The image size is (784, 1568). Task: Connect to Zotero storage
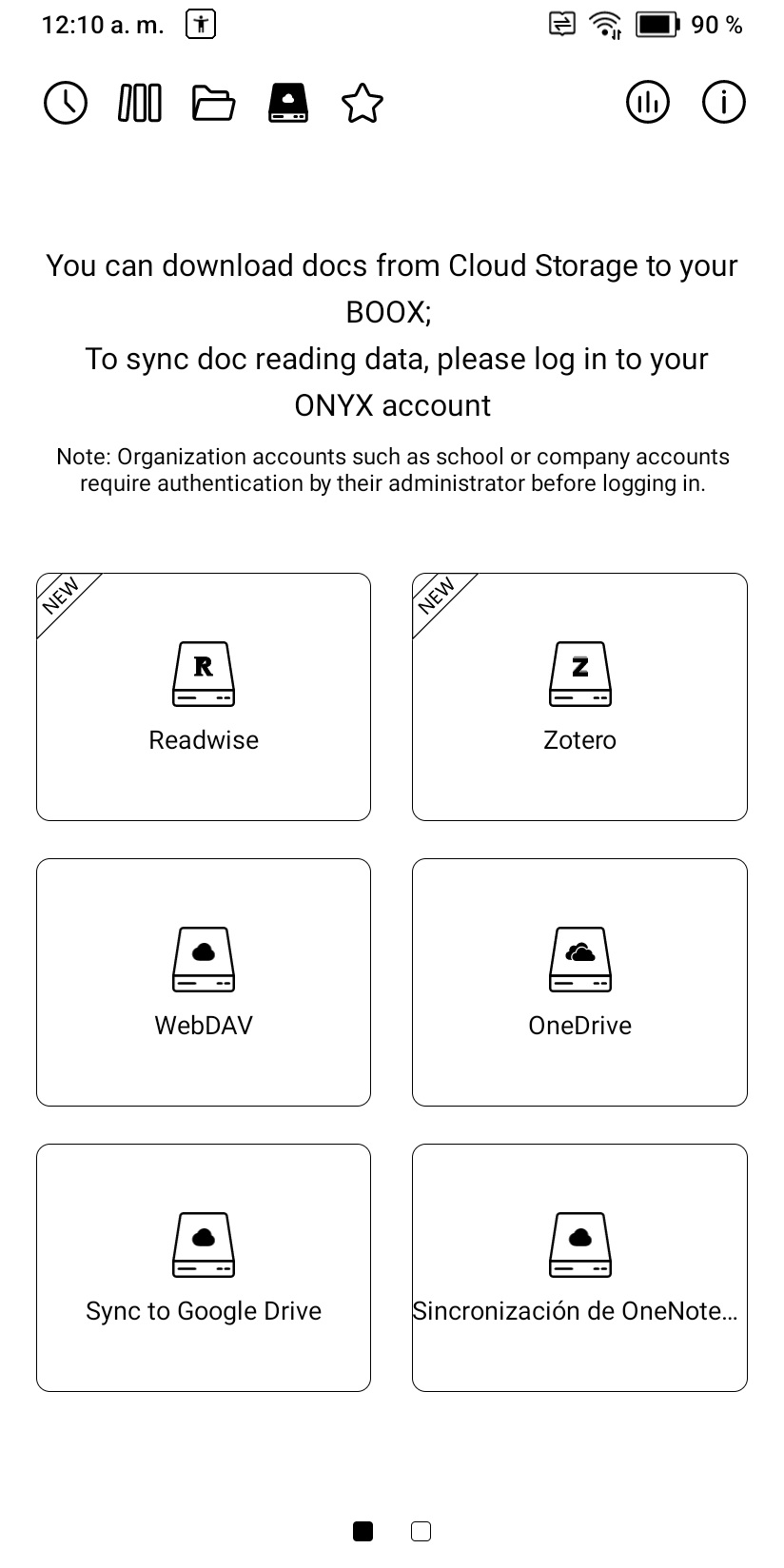click(x=579, y=696)
